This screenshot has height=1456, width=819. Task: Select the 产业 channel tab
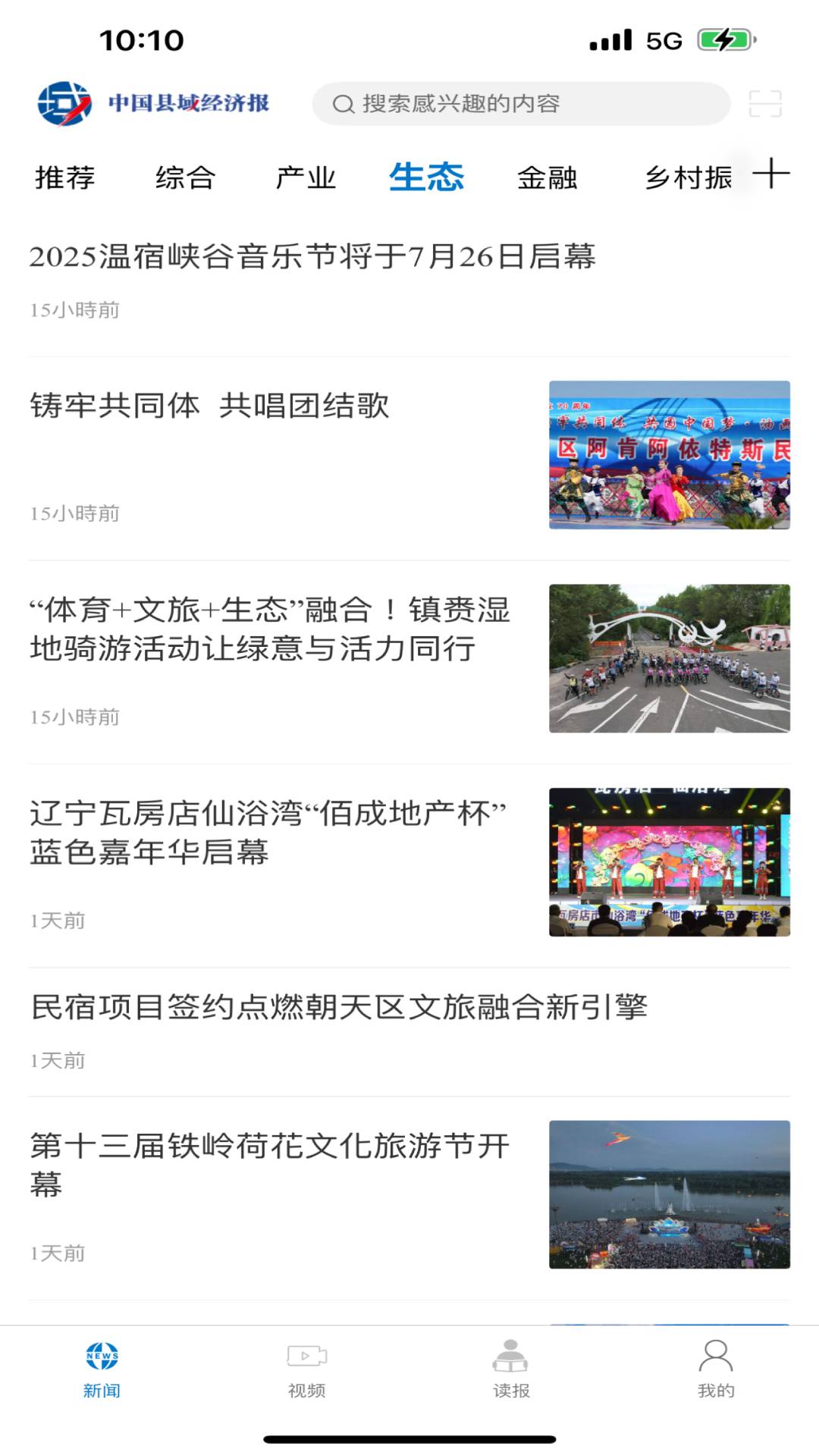point(306,177)
